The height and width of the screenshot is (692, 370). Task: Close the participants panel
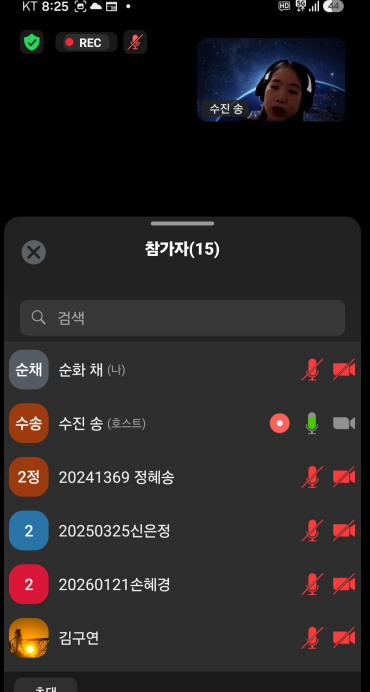point(34,252)
